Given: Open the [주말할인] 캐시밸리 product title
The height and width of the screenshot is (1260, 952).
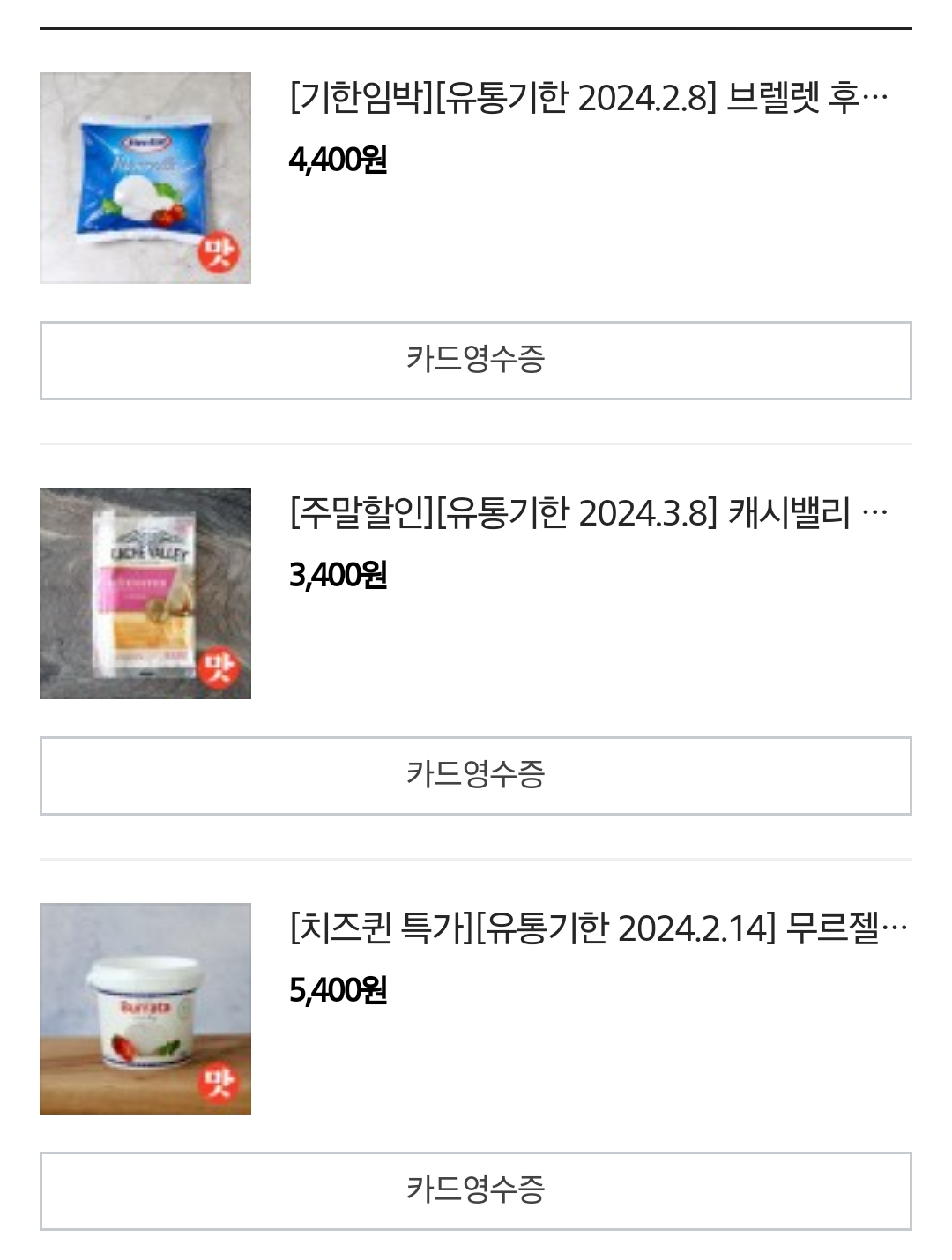Looking at the screenshot, I should click(589, 513).
